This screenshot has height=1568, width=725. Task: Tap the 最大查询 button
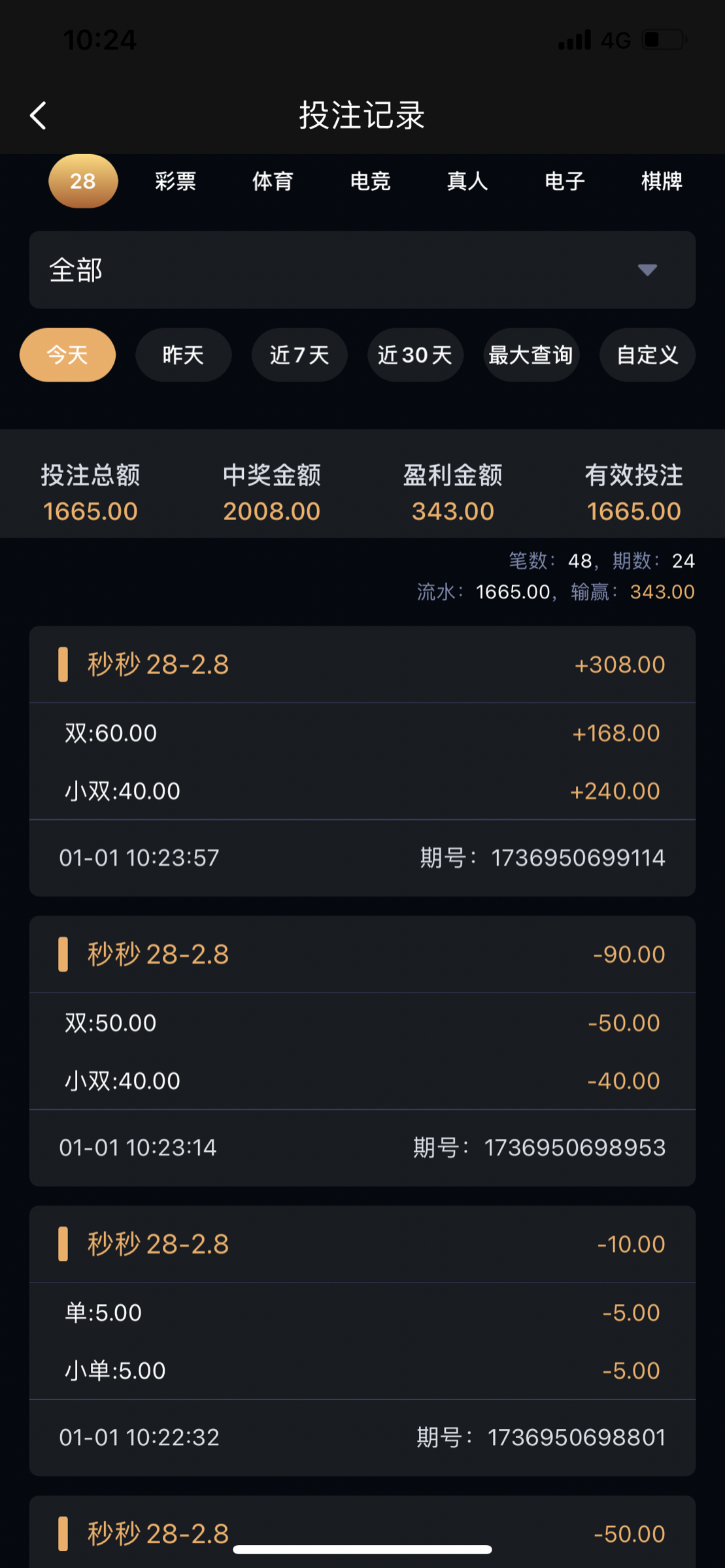point(531,354)
